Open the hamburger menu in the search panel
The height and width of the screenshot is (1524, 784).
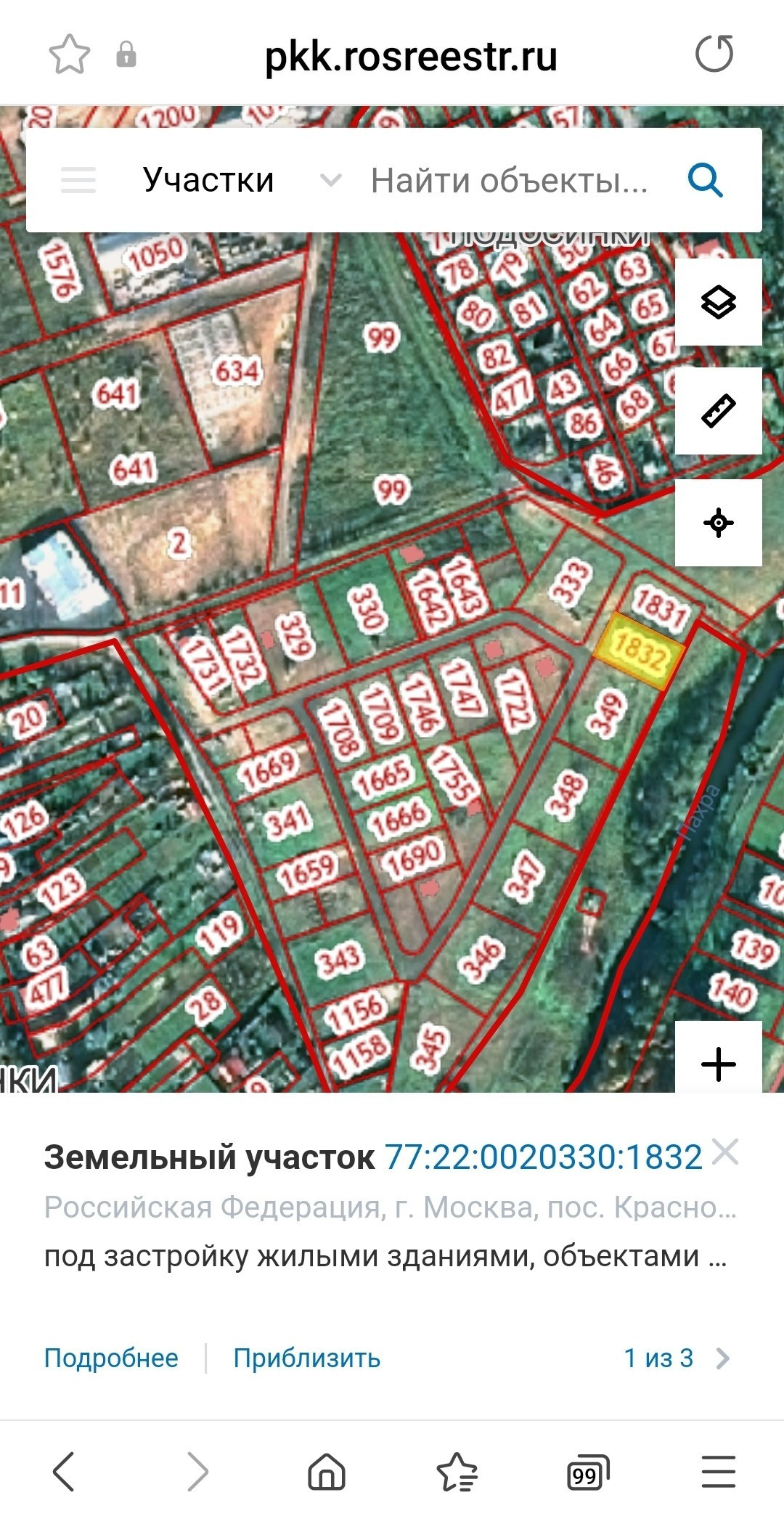click(x=78, y=180)
